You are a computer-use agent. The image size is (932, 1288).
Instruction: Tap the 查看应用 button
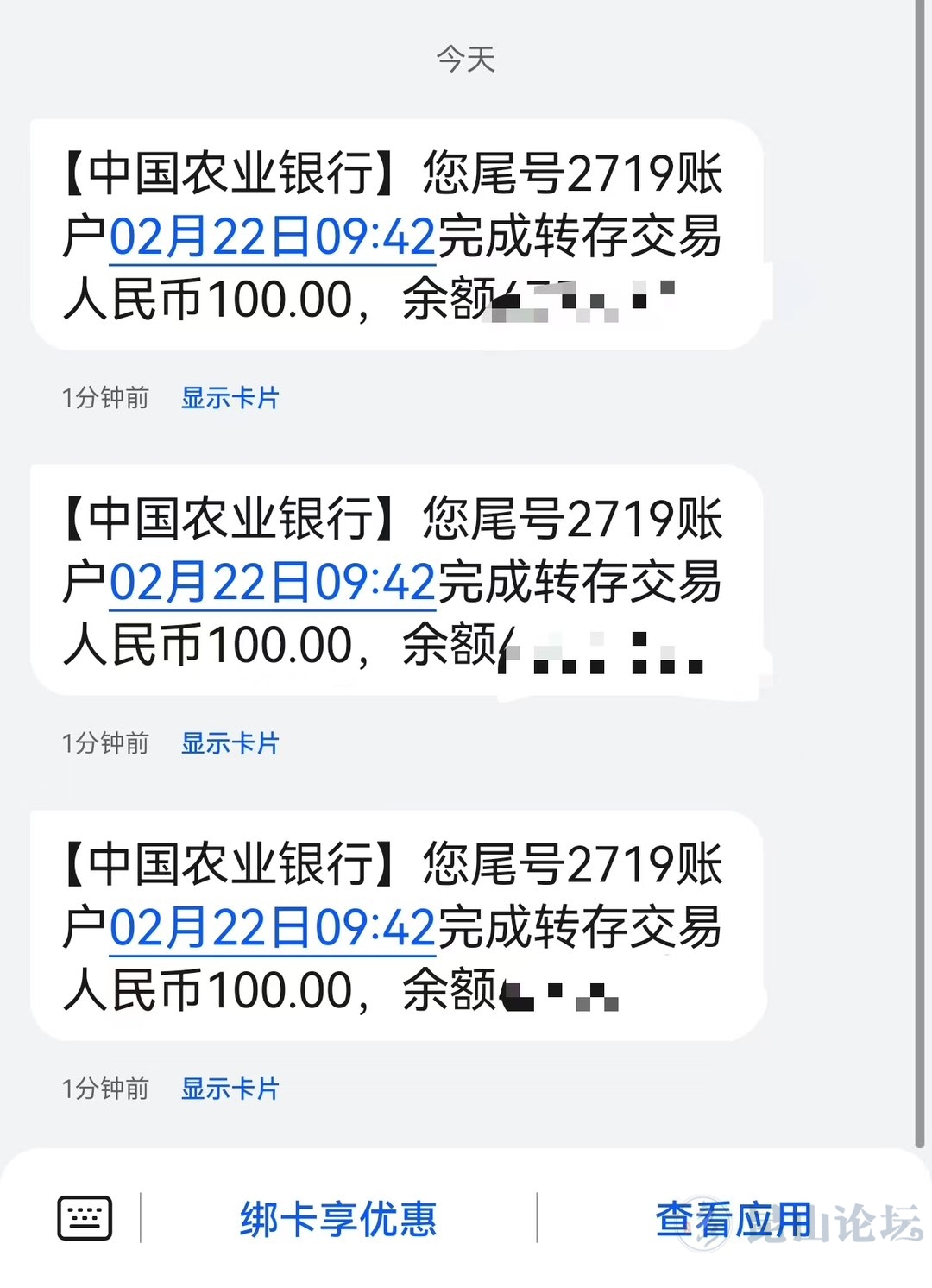click(734, 1219)
